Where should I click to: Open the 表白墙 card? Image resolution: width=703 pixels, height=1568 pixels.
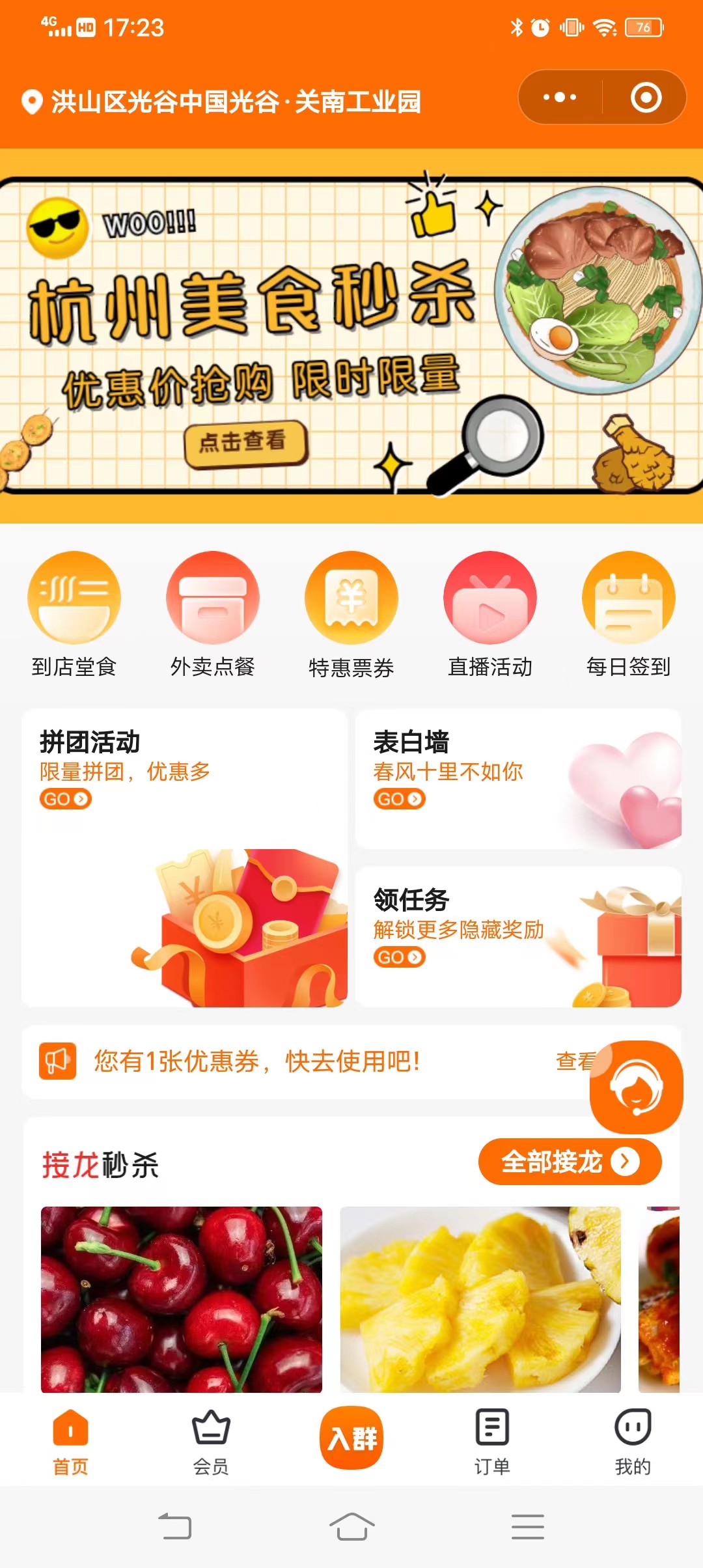coord(518,779)
